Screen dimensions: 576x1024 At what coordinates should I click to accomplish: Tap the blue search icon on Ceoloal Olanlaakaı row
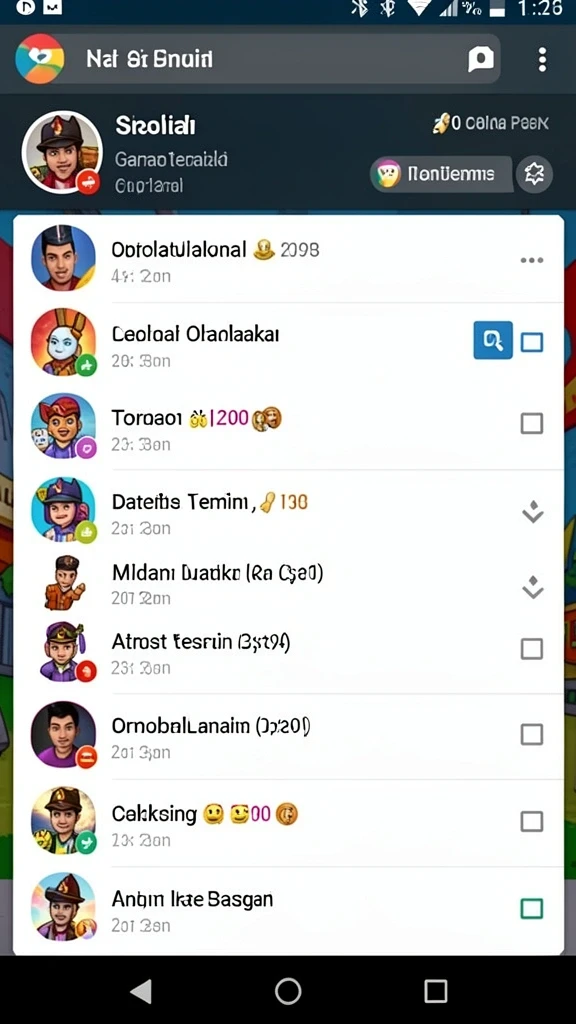click(493, 340)
